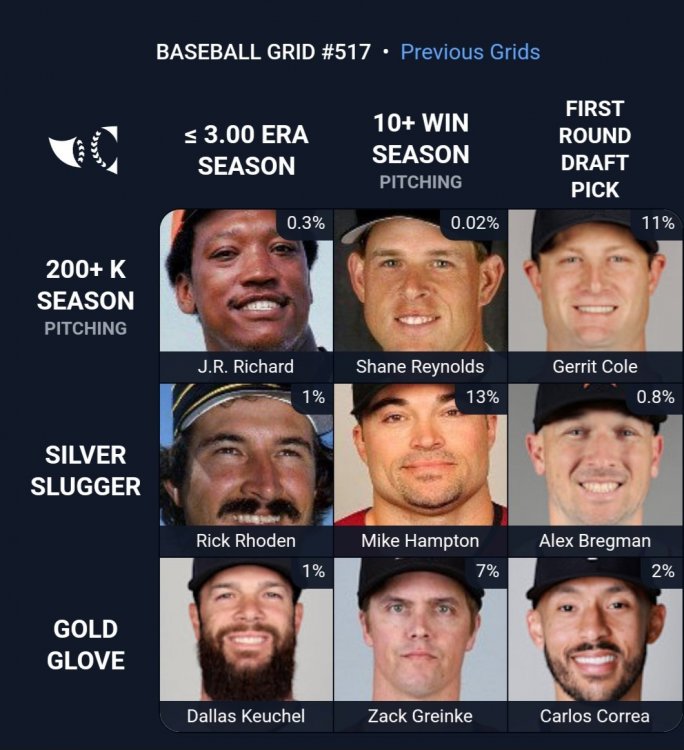Open the Mike Hampton tile
The image size is (684, 750).
coord(420,469)
